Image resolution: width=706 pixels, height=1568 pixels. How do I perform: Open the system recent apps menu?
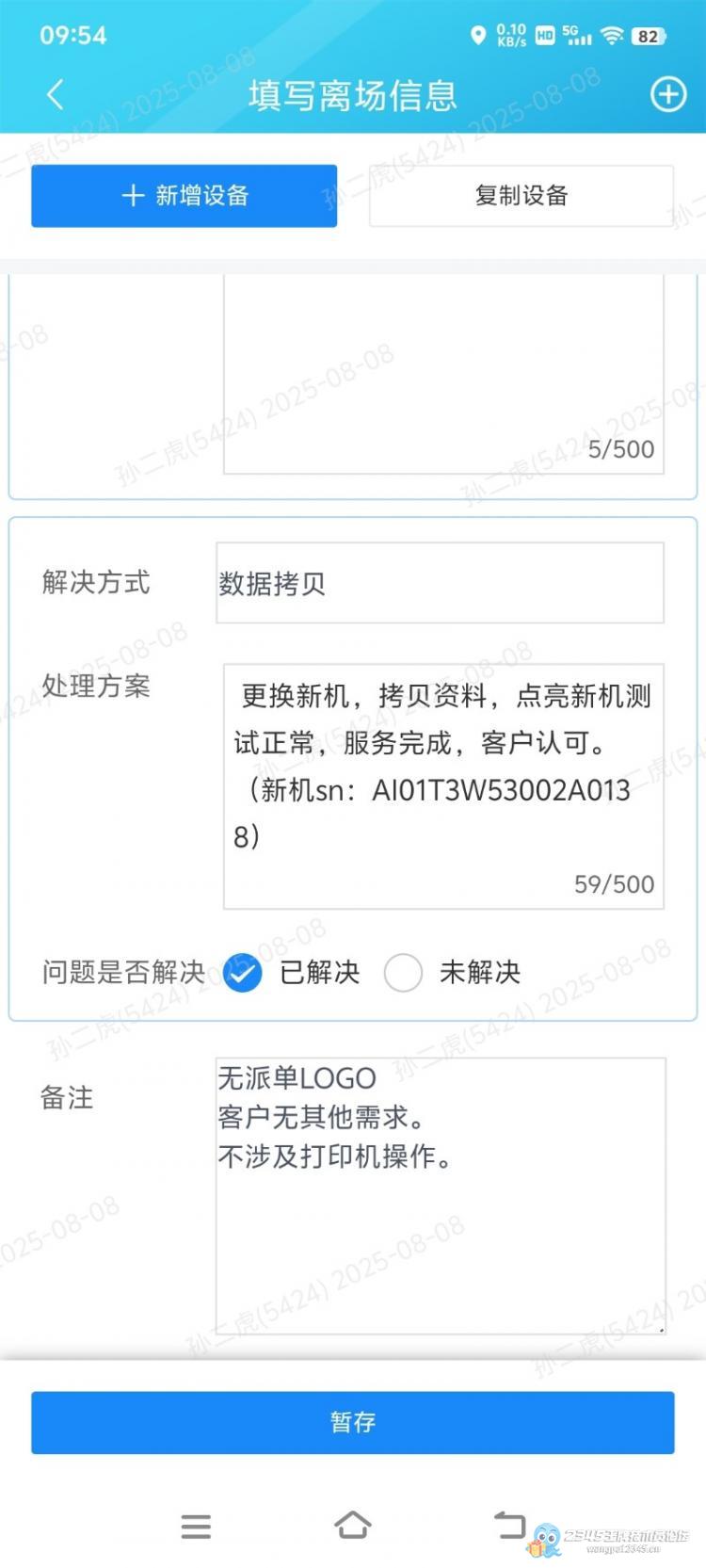pos(196,1526)
